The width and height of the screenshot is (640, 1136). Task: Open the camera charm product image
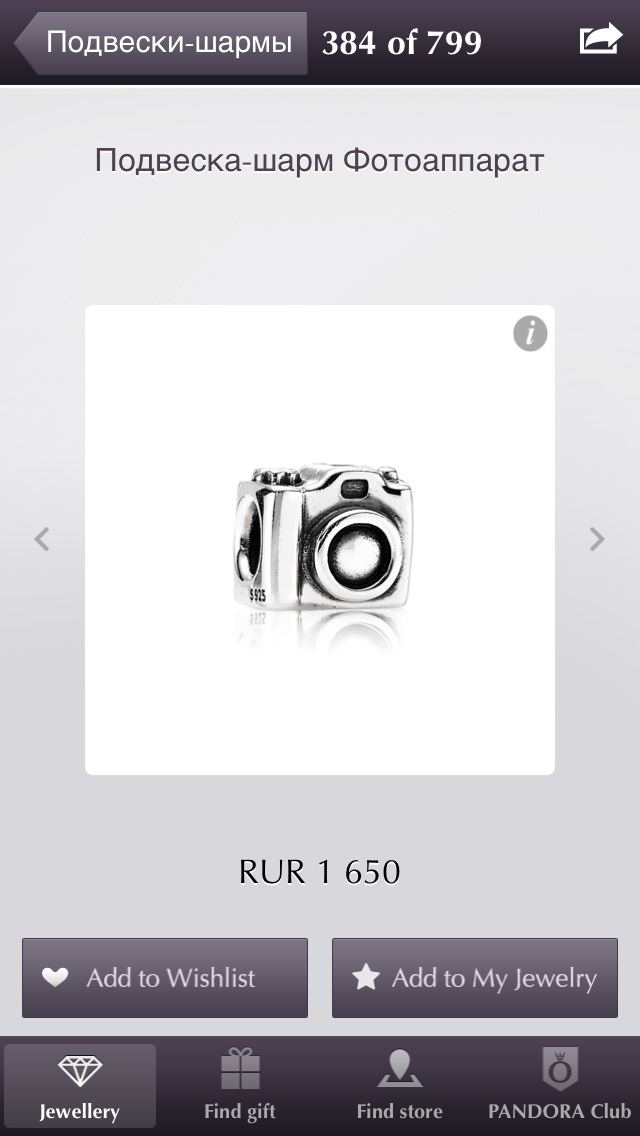[x=320, y=540]
